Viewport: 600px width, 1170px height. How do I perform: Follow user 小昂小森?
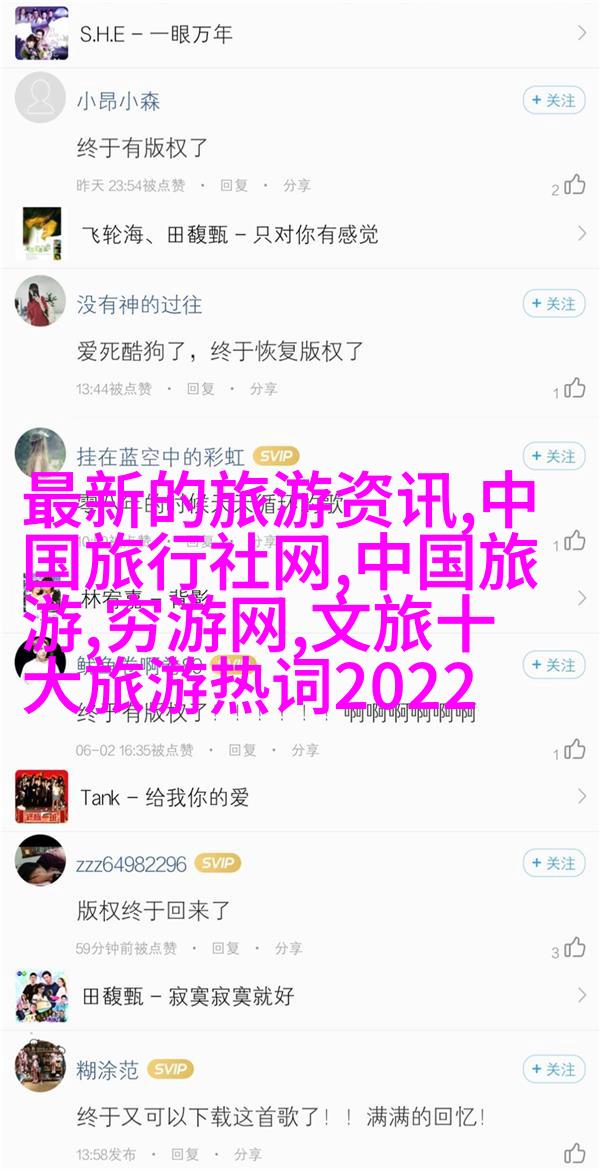click(553, 100)
